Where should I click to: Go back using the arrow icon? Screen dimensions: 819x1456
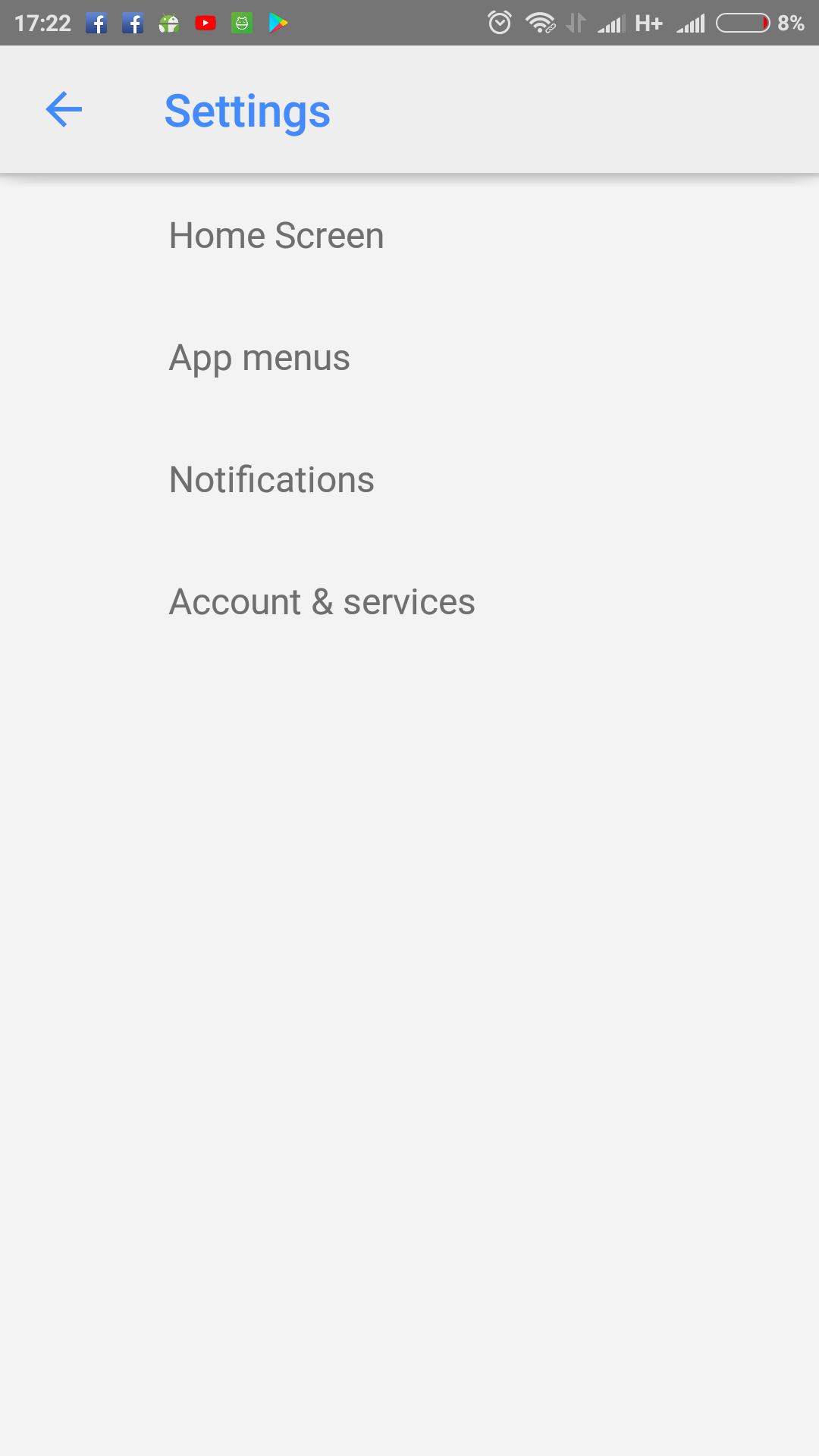64,110
